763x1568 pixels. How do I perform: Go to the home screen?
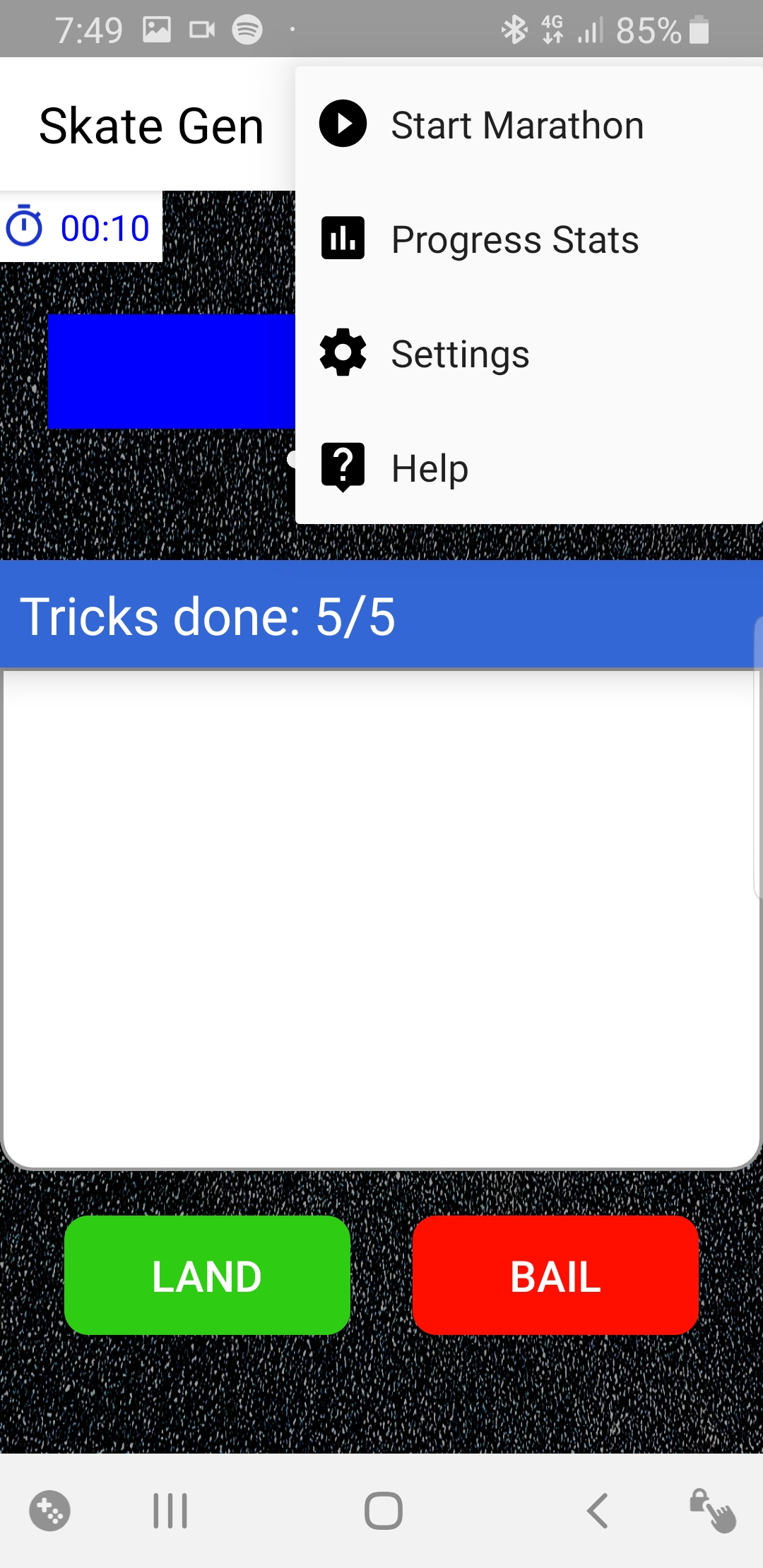tap(383, 1511)
